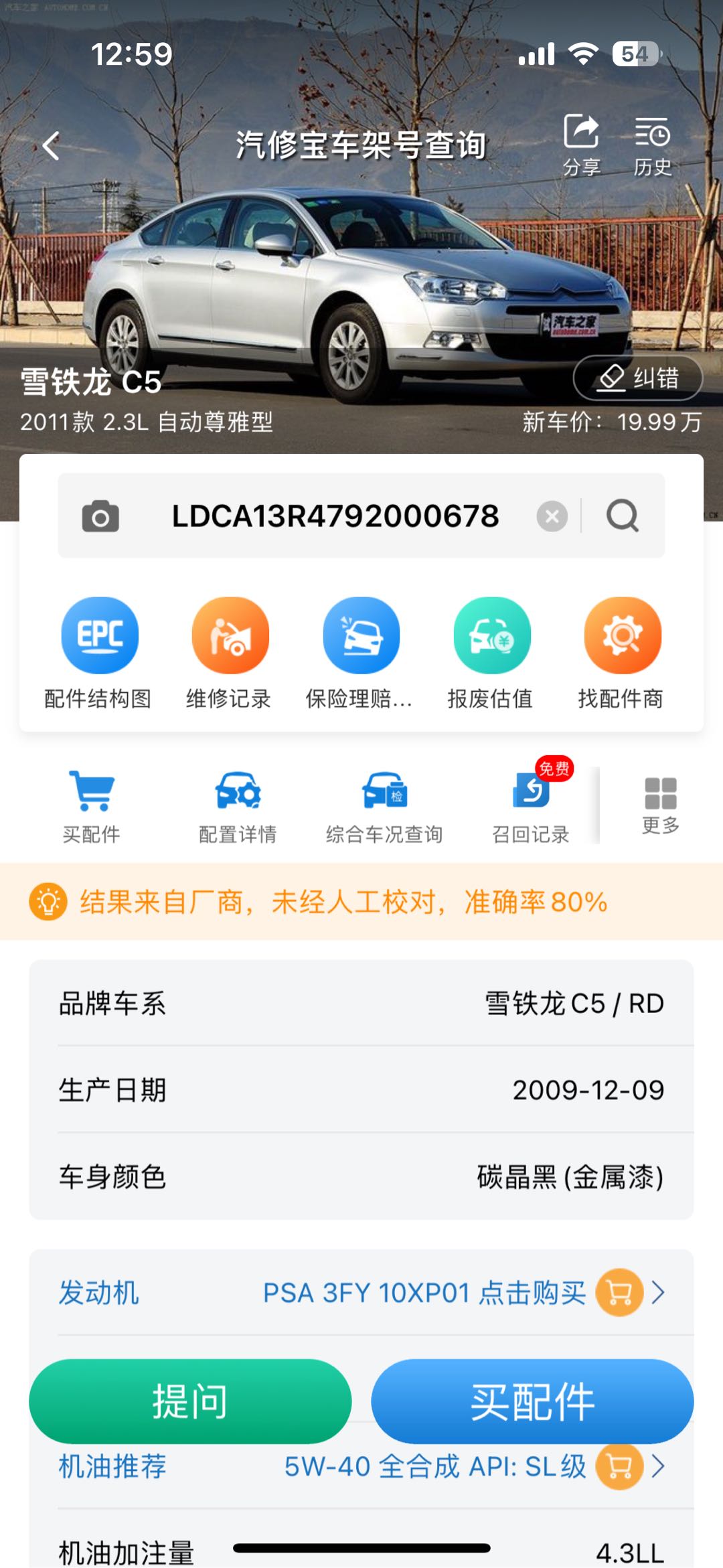The height and width of the screenshot is (1568, 723).
Task: Search the entered VIN number
Action: (623, 516)
